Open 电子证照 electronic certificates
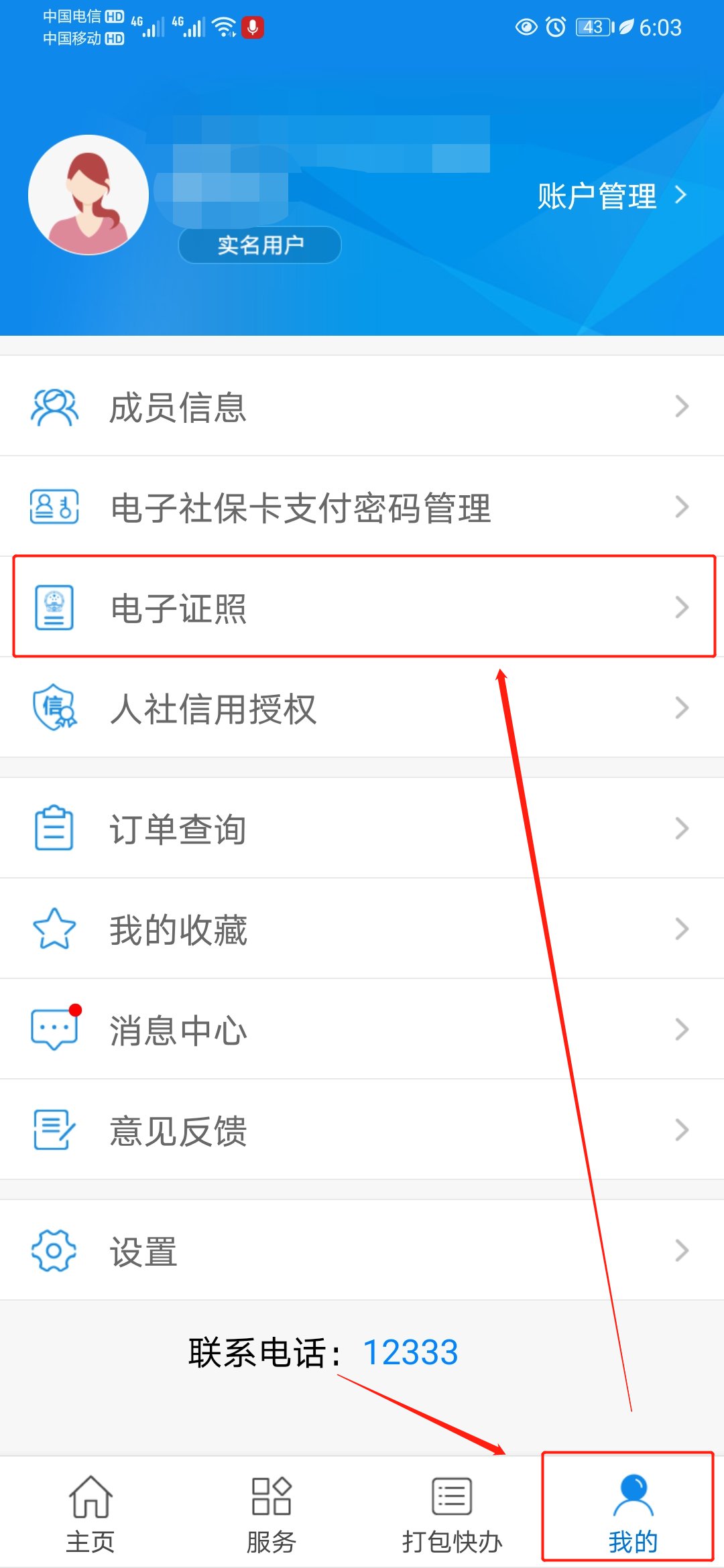The width and height of the screenshot is (724, 1568). (362, 608)
